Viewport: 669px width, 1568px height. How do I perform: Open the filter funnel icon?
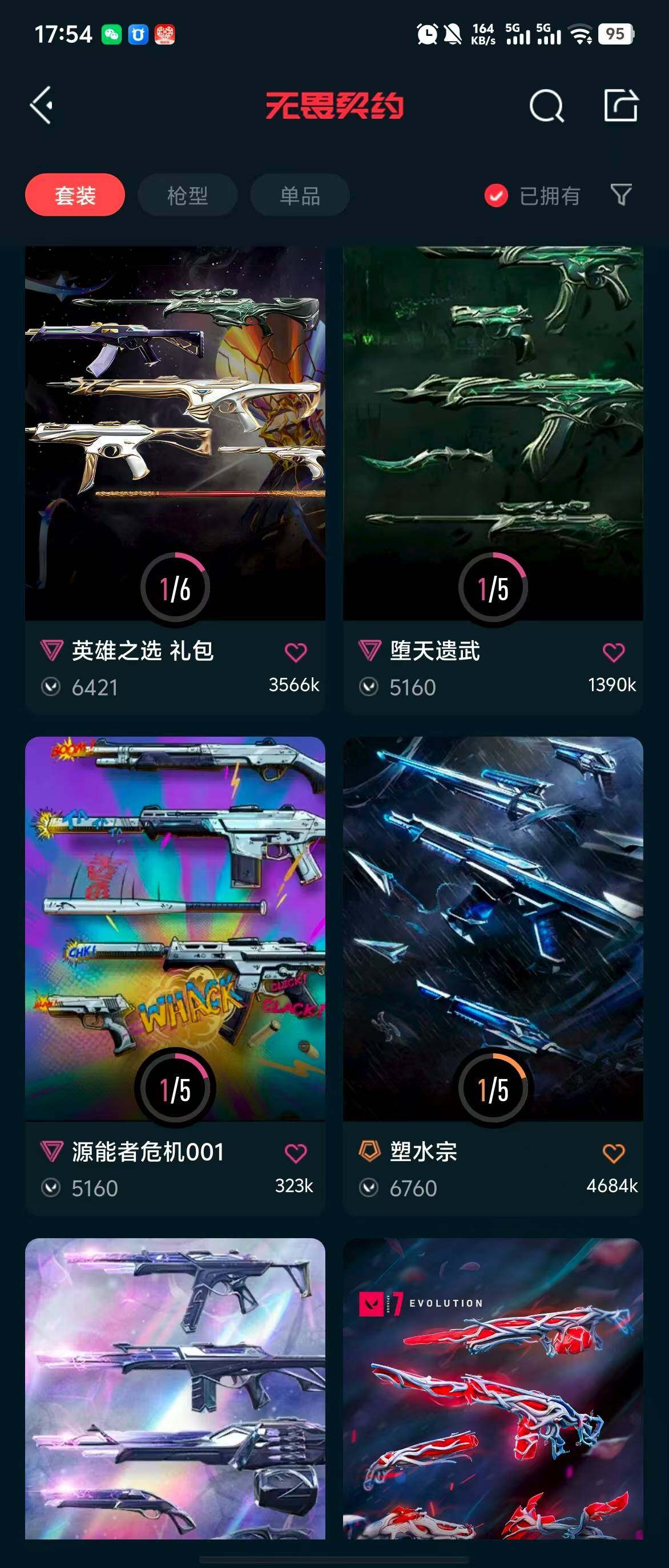pos(621,195)
